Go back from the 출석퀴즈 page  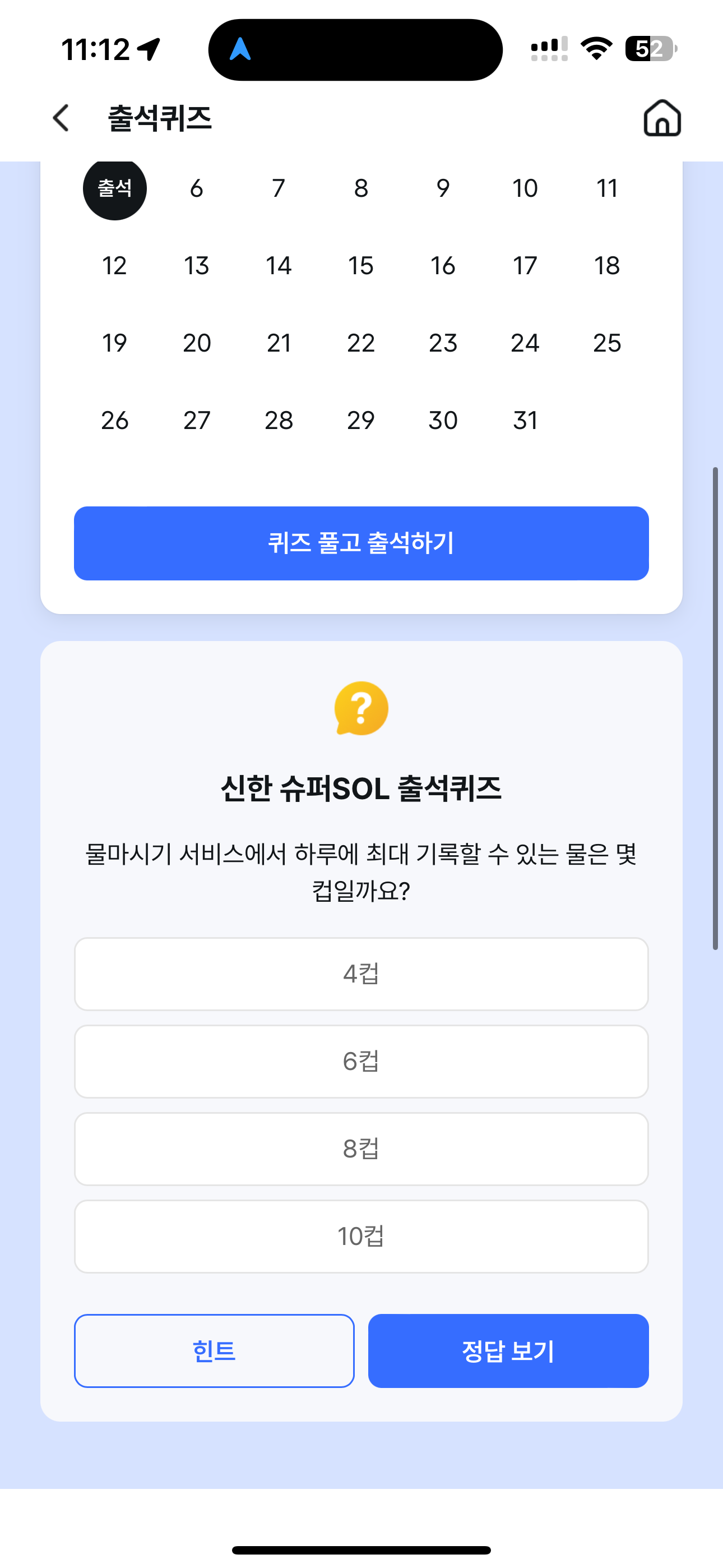[61, 117]
